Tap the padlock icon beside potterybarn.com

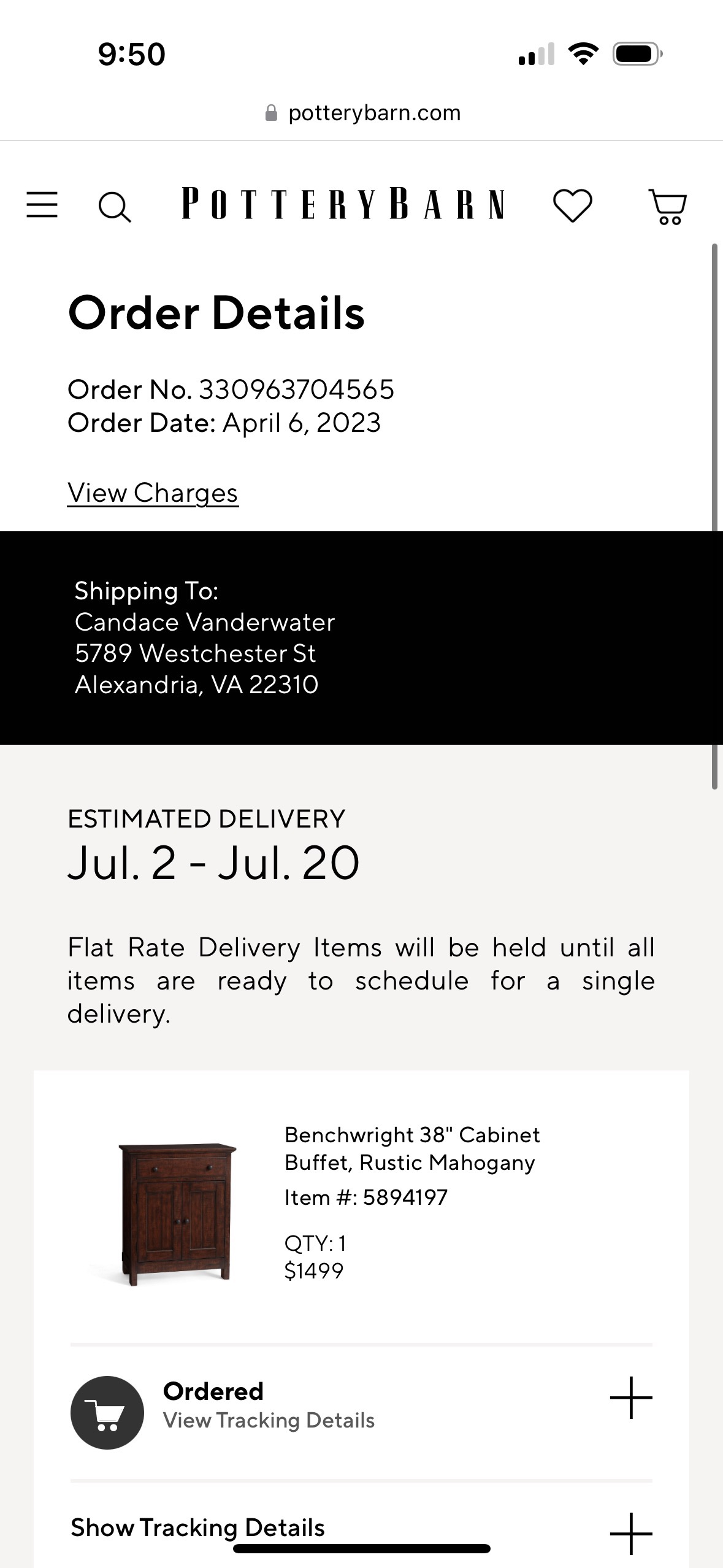[x=270, y=112]
